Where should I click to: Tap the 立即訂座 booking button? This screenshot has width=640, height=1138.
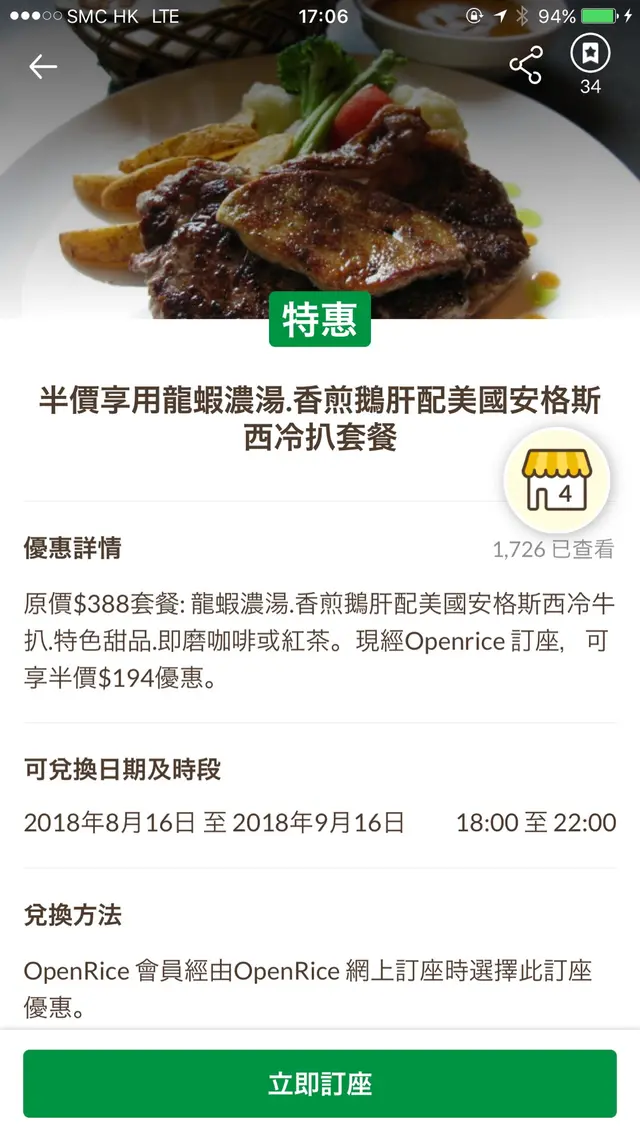point(320,1083)
